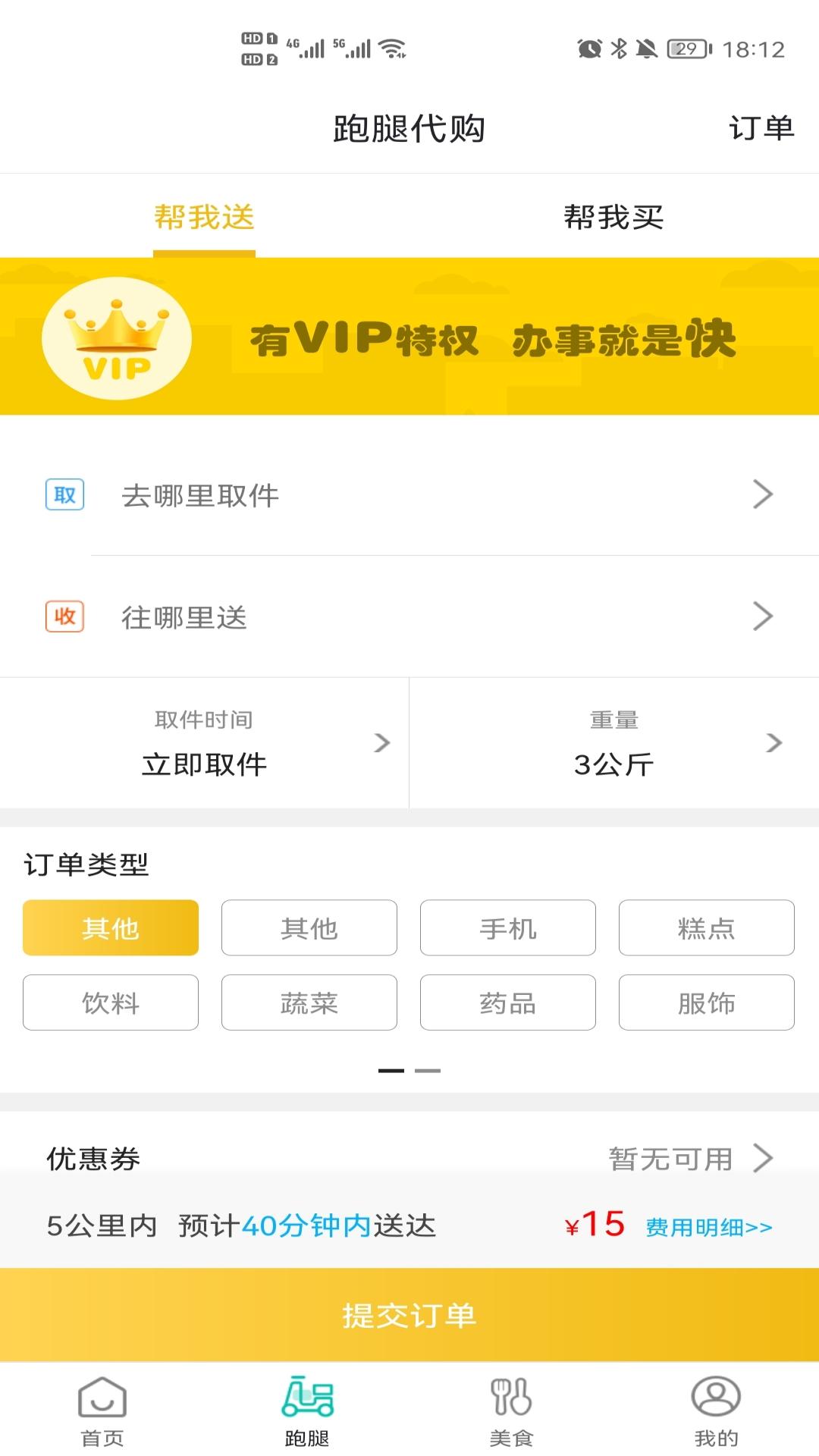Switch to the 帮我买 tab

(613, 217)
